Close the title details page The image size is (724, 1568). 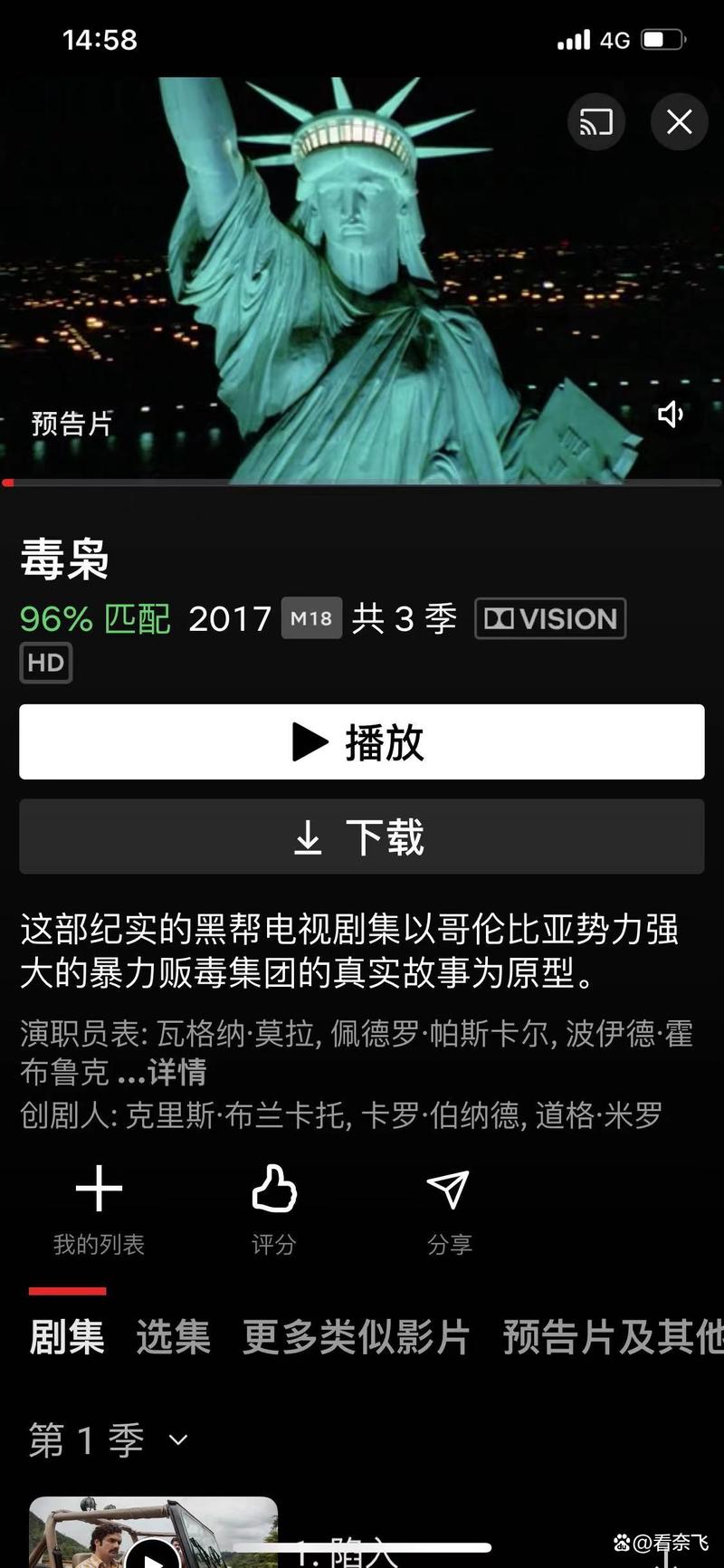[679, 122]
